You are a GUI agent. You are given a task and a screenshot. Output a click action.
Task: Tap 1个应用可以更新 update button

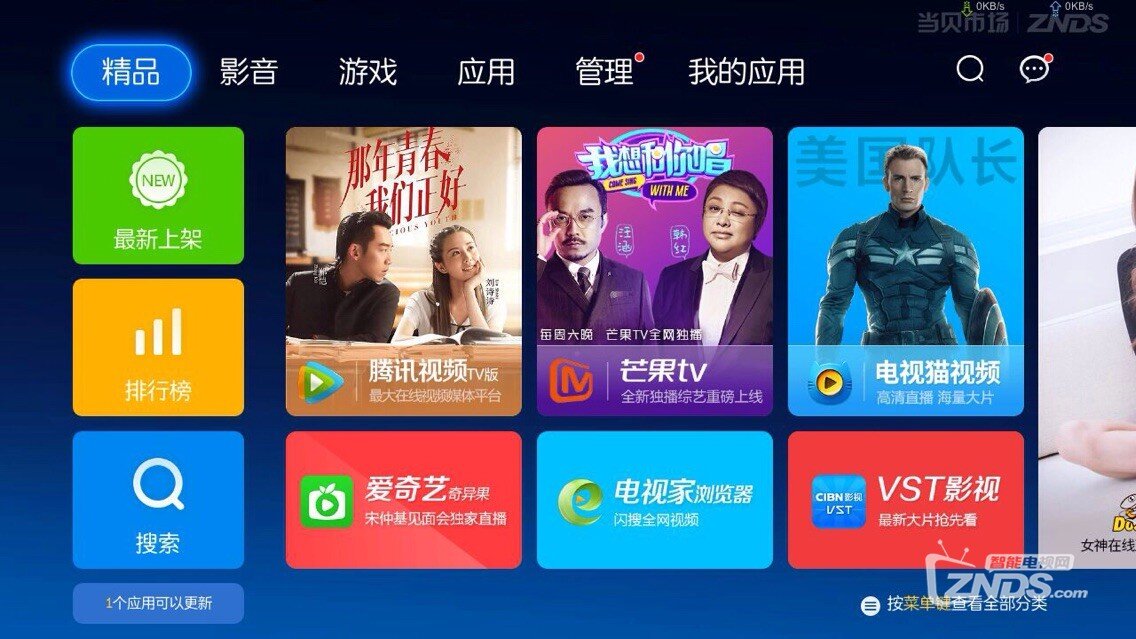coord(158,603)
